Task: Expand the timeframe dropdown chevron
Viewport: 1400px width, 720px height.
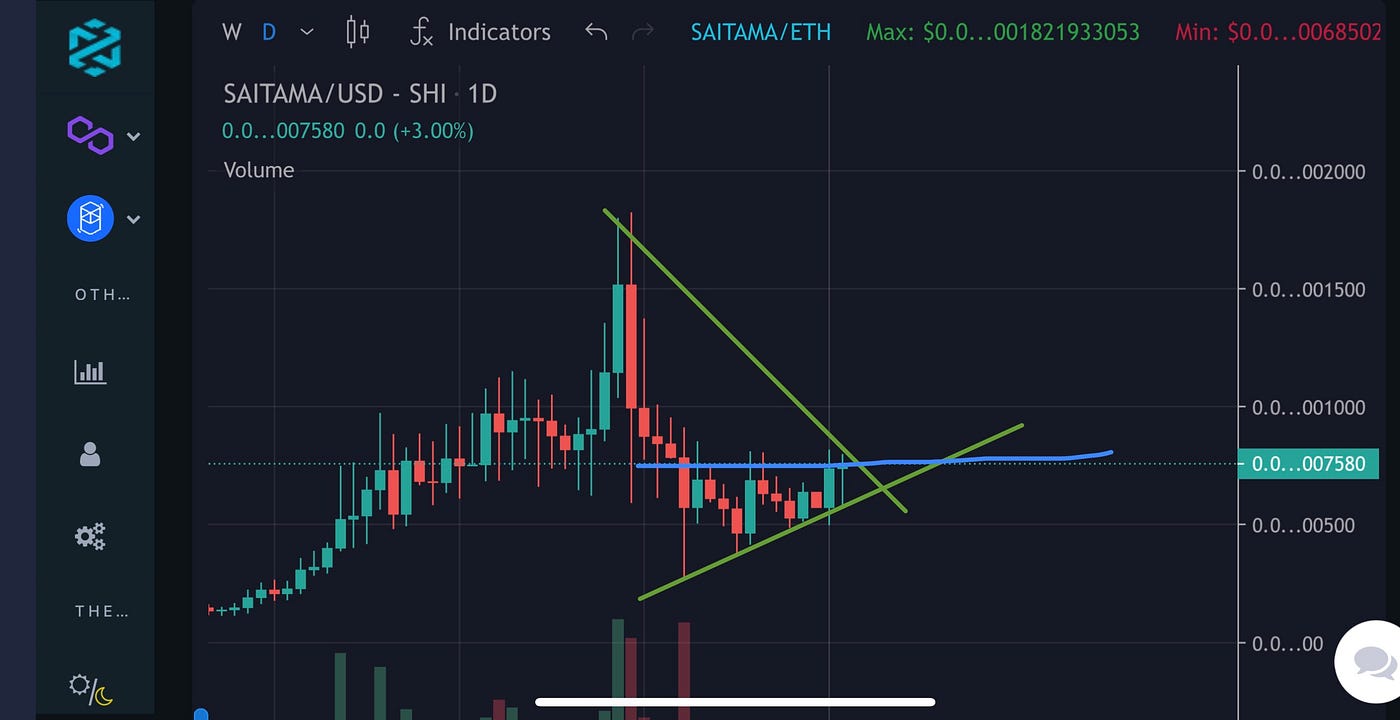Action: coord(307,32)
